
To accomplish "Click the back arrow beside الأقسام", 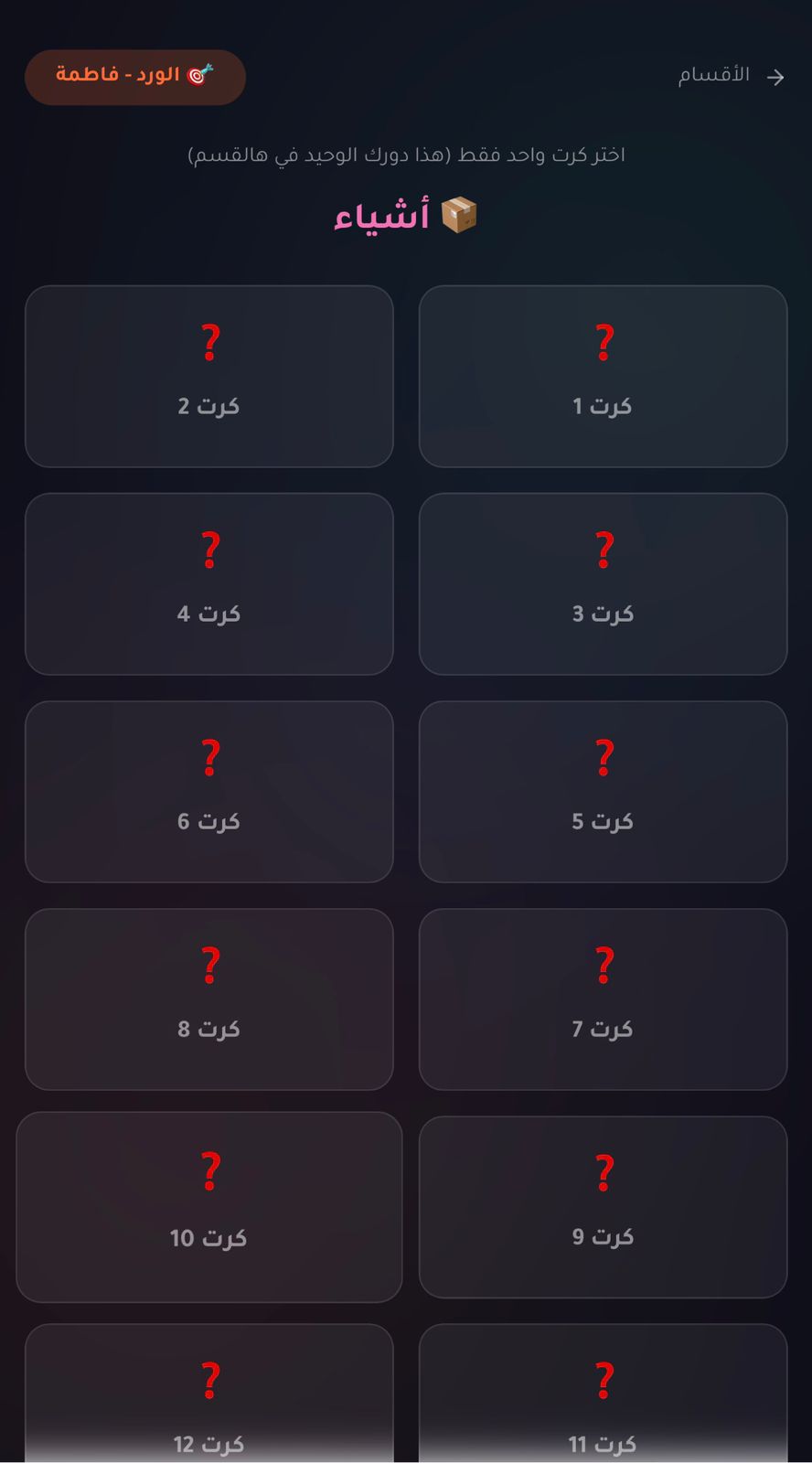I will [776, 77].
